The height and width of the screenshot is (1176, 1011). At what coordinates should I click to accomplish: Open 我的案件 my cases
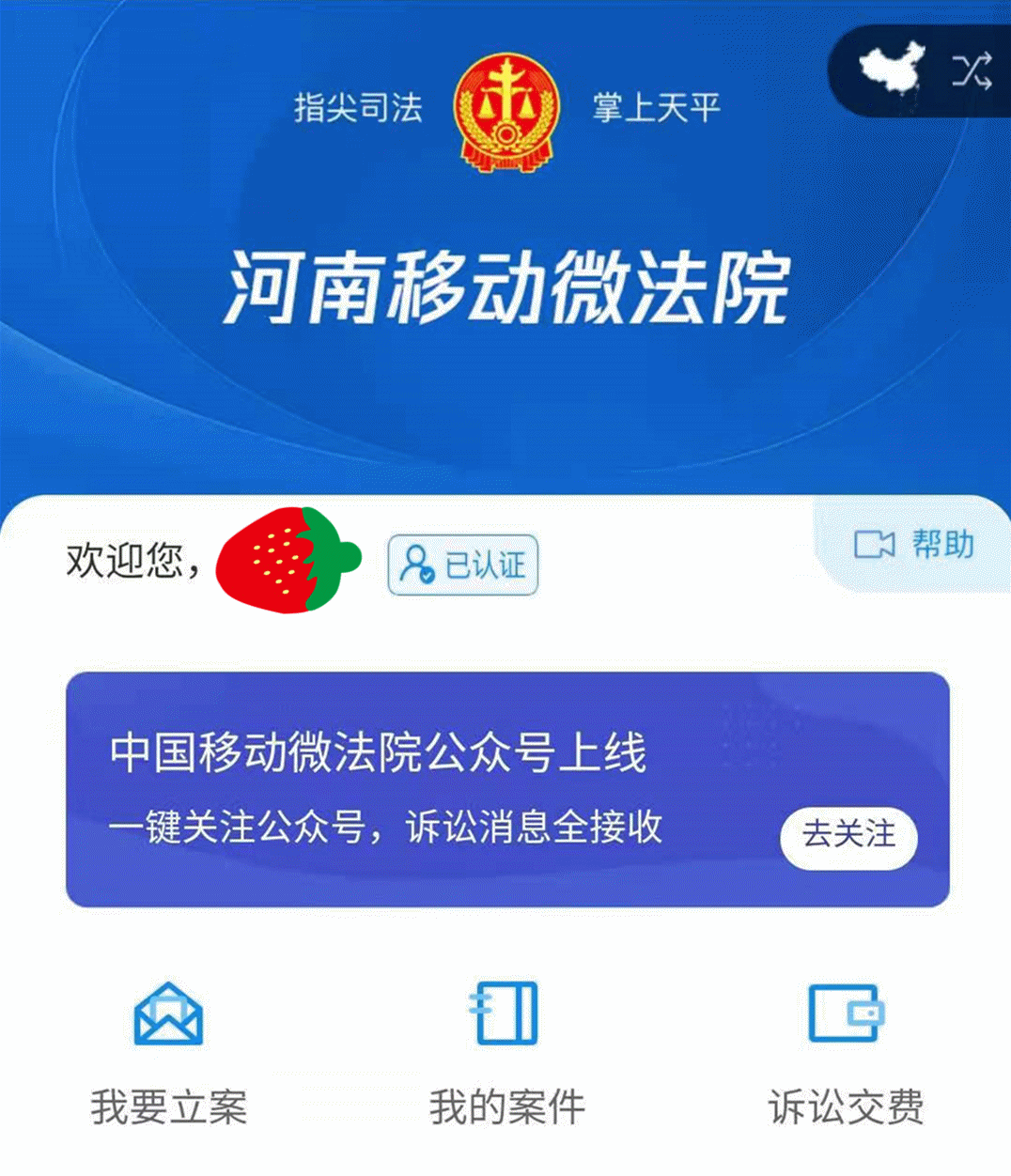click(506, 1052)
